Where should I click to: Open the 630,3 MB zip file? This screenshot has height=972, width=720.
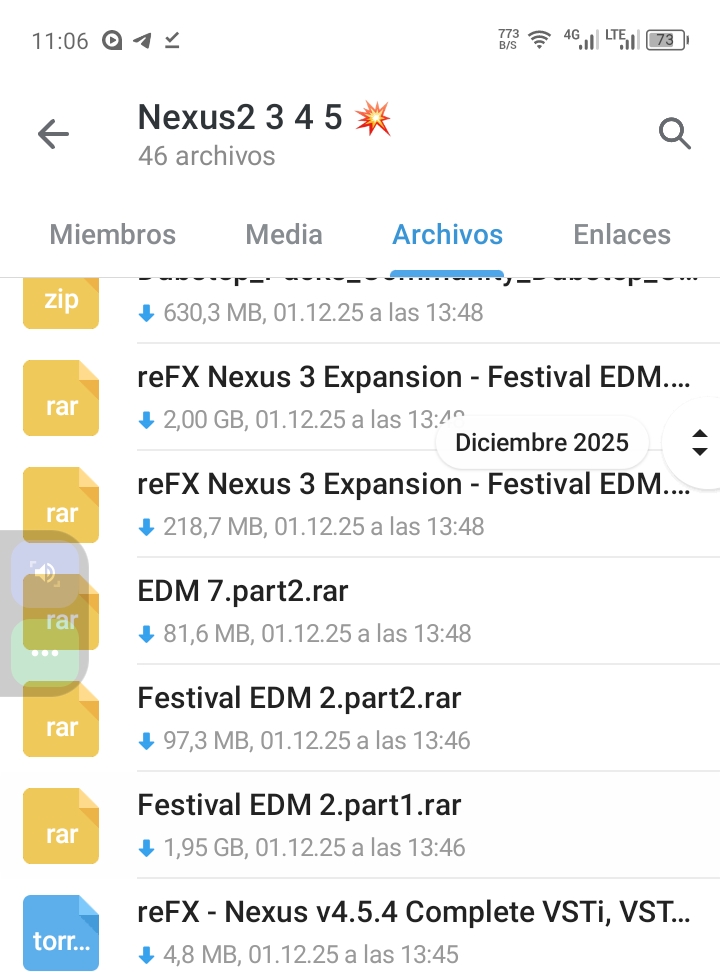[x=360, y=305]
